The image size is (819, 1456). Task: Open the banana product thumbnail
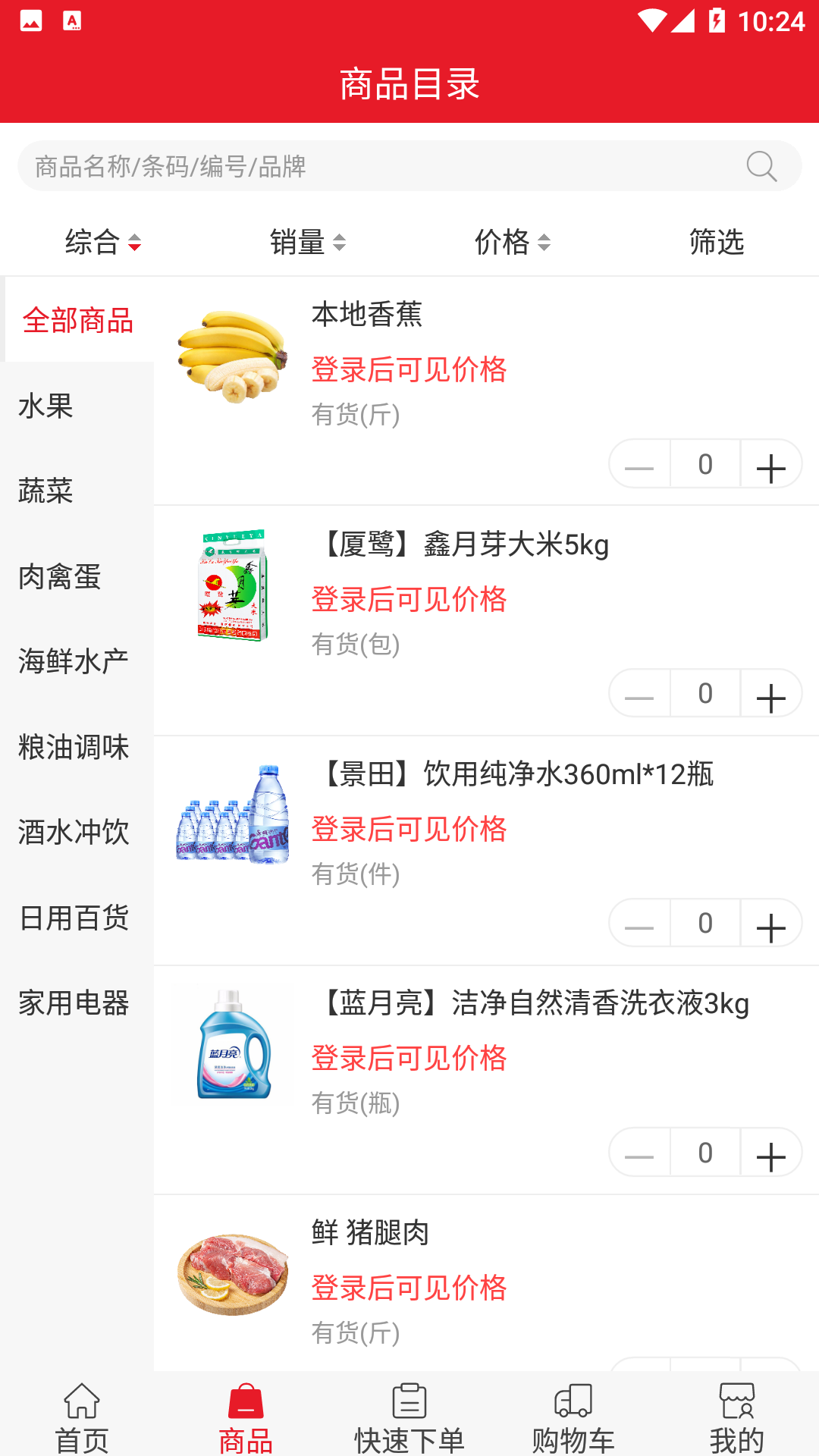click(232, 356)
